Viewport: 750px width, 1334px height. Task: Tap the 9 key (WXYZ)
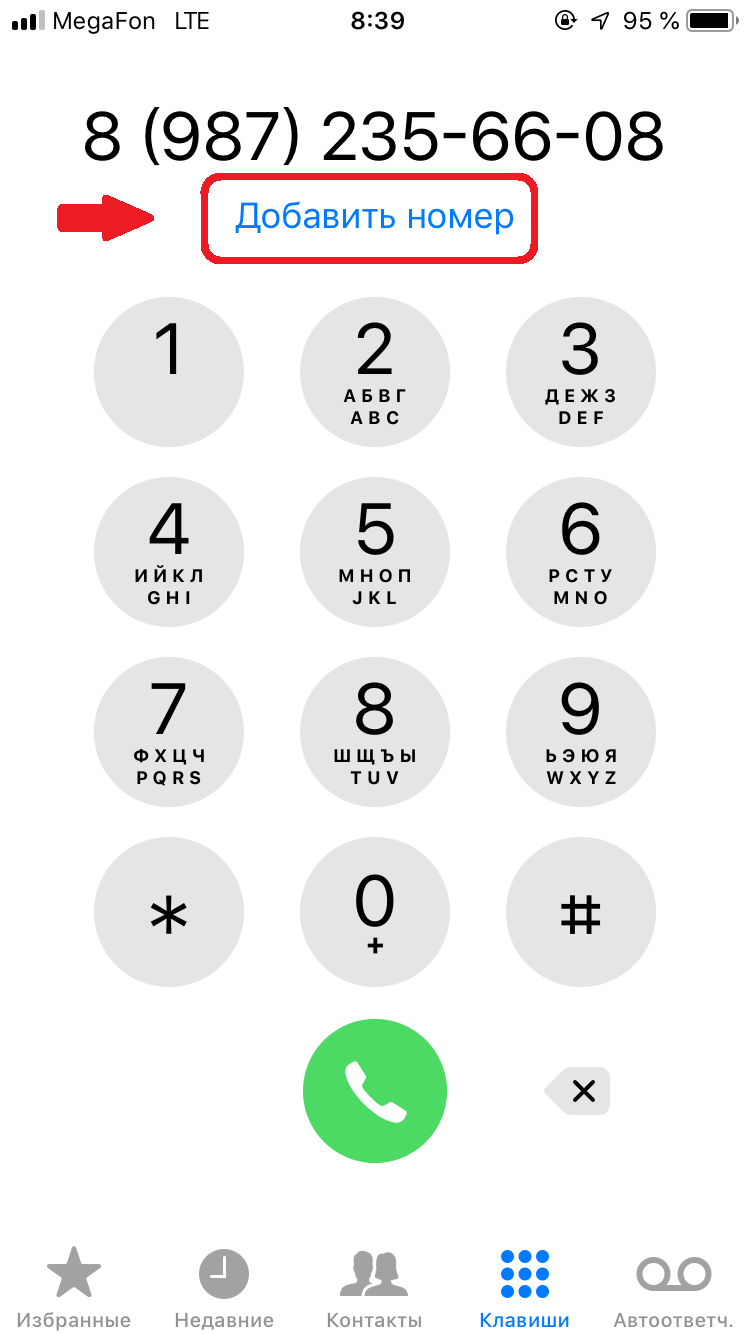[581, 733]
